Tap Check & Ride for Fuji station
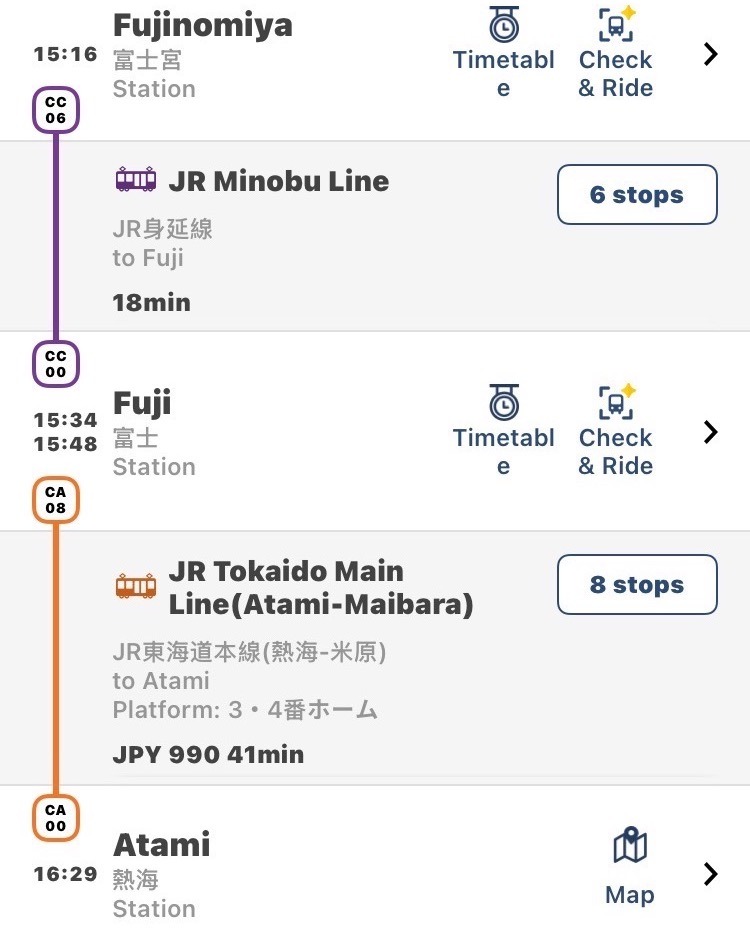750x940 pixels. tap(615, 430)
